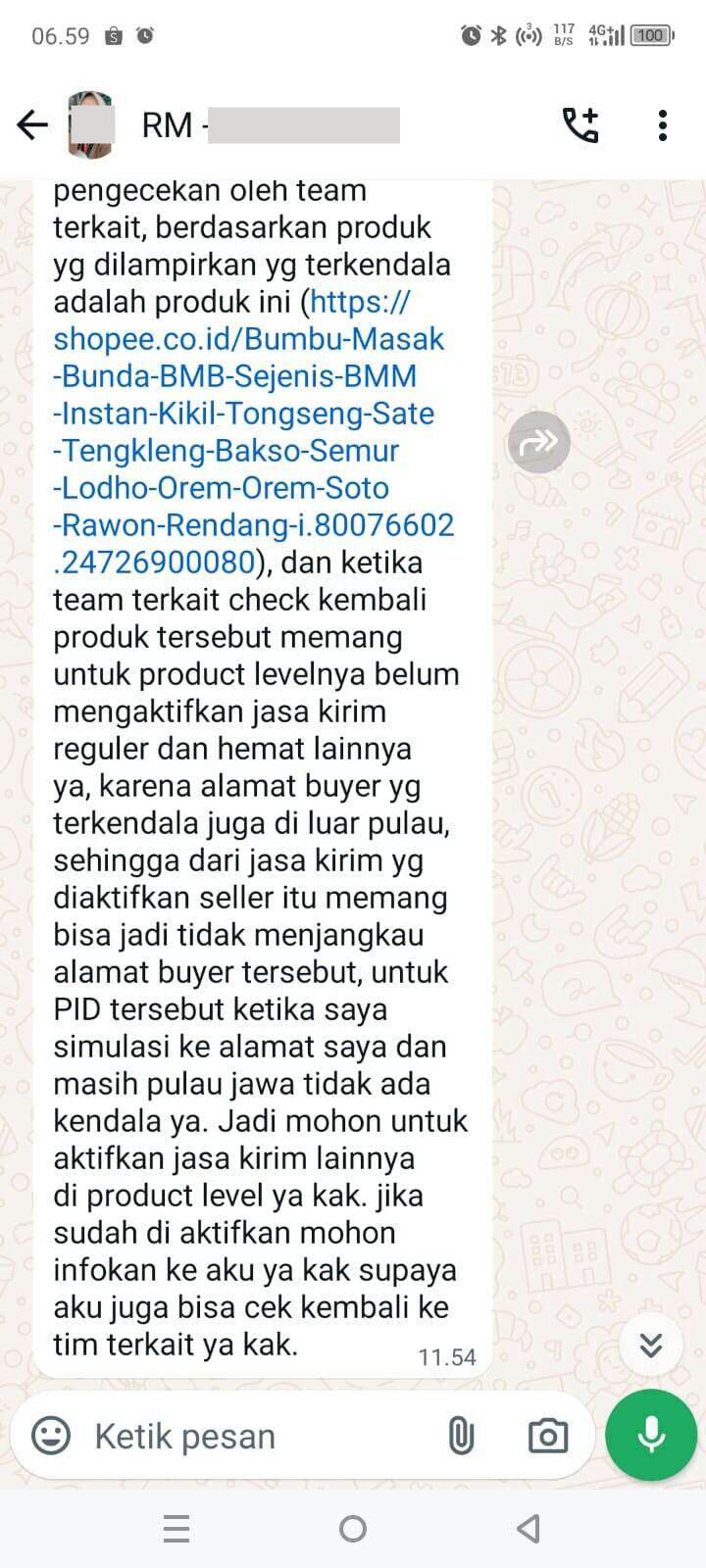Go to the phone's home screen
706x1568 pixels.
353,1529
